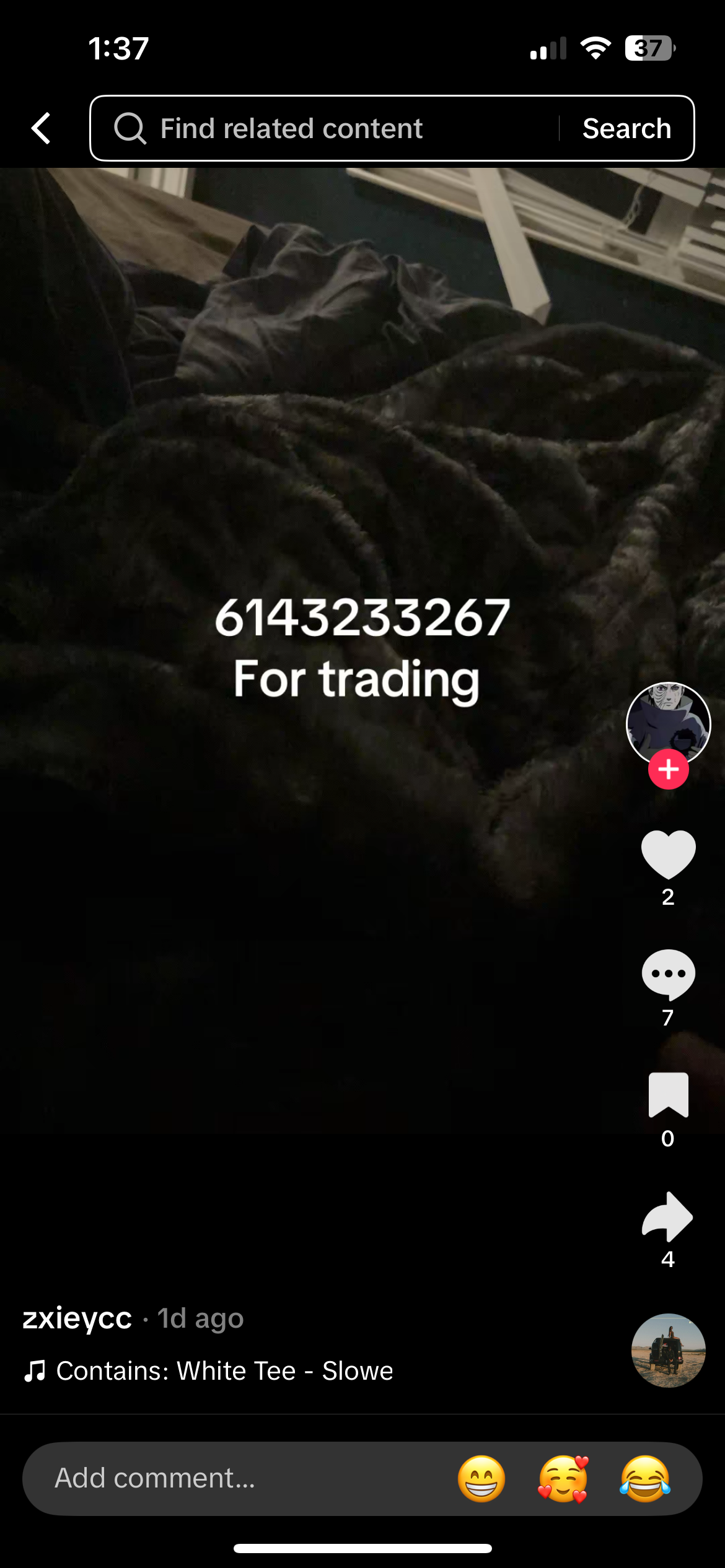Open the creator's profile picture
Viewport: 725px width, 1568px height.
668,722
